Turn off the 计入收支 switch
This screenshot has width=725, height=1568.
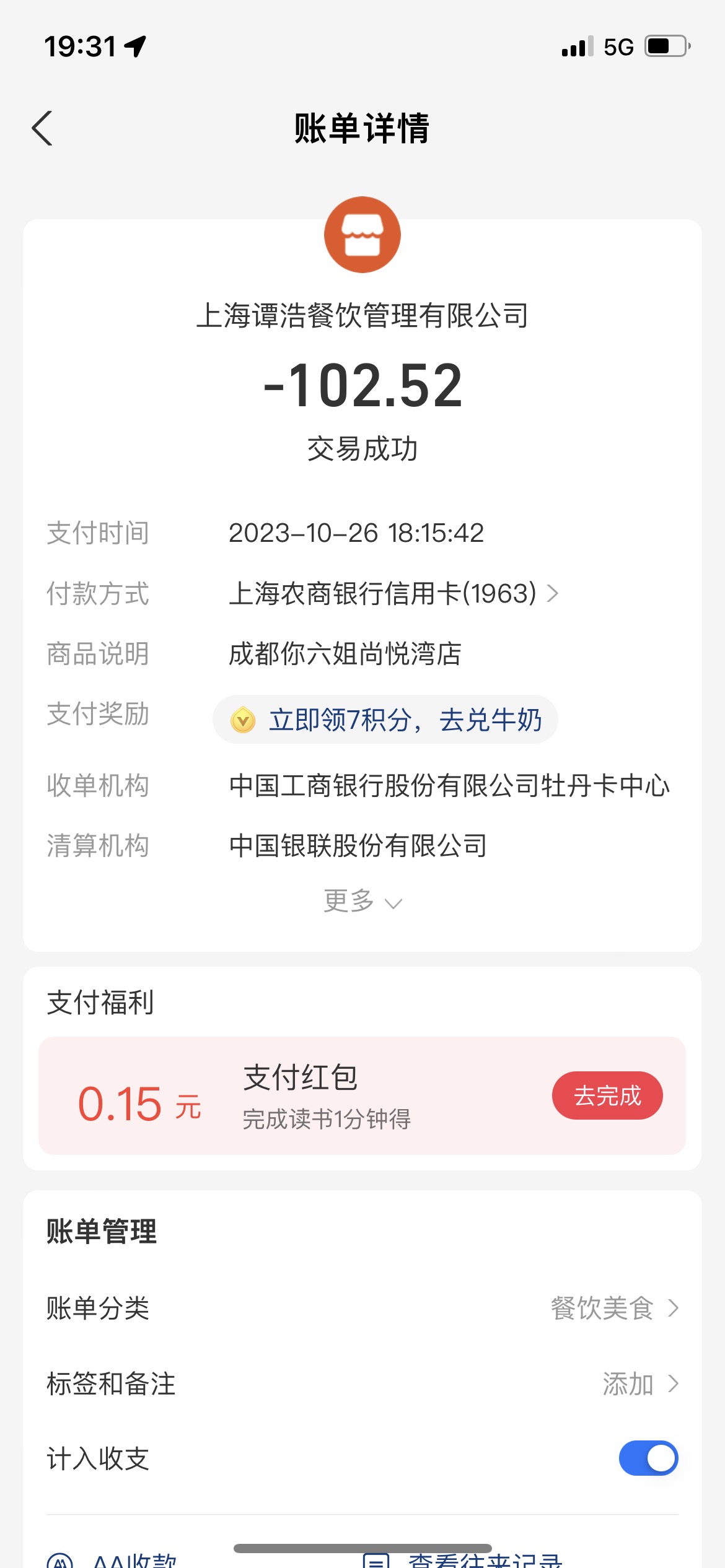click(648, 1458)
